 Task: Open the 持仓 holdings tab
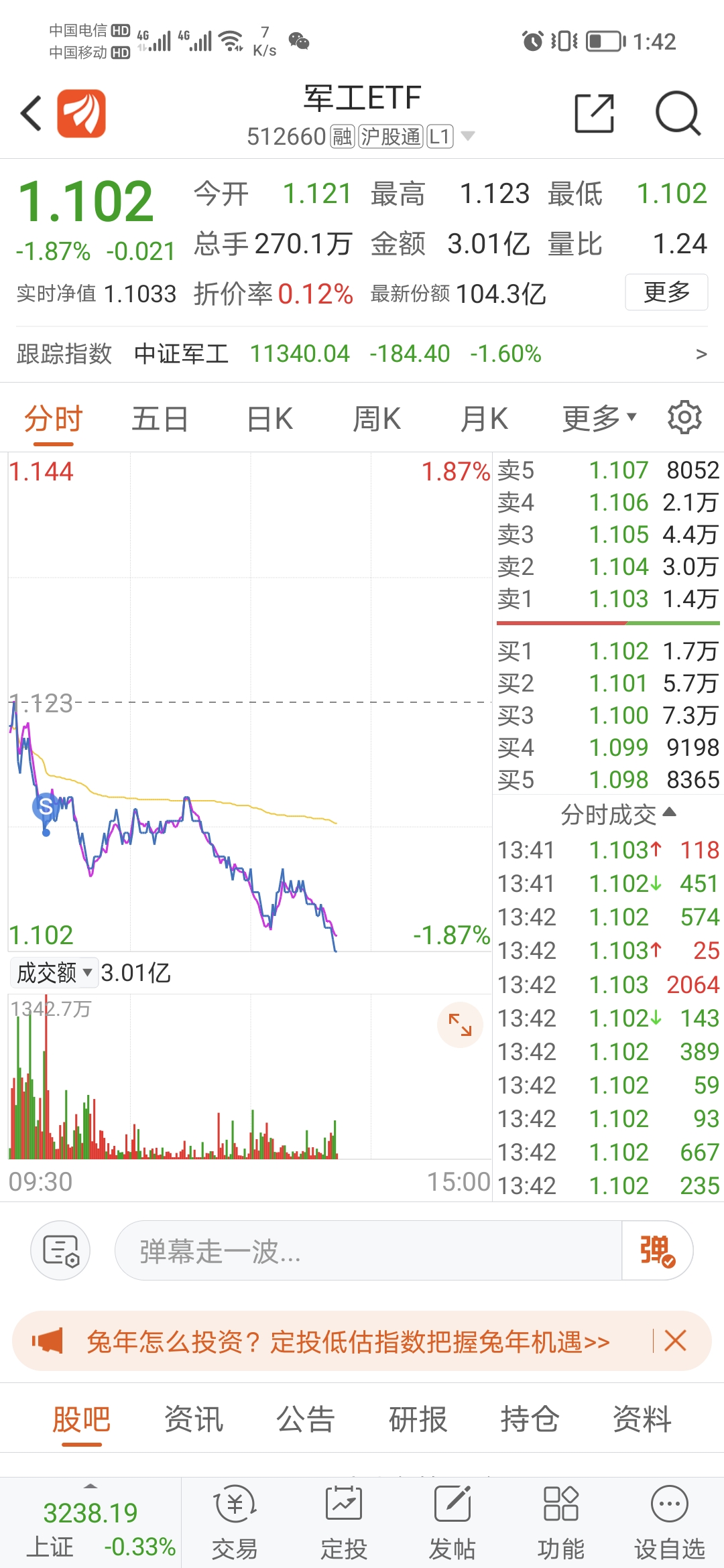[529, 1419]
